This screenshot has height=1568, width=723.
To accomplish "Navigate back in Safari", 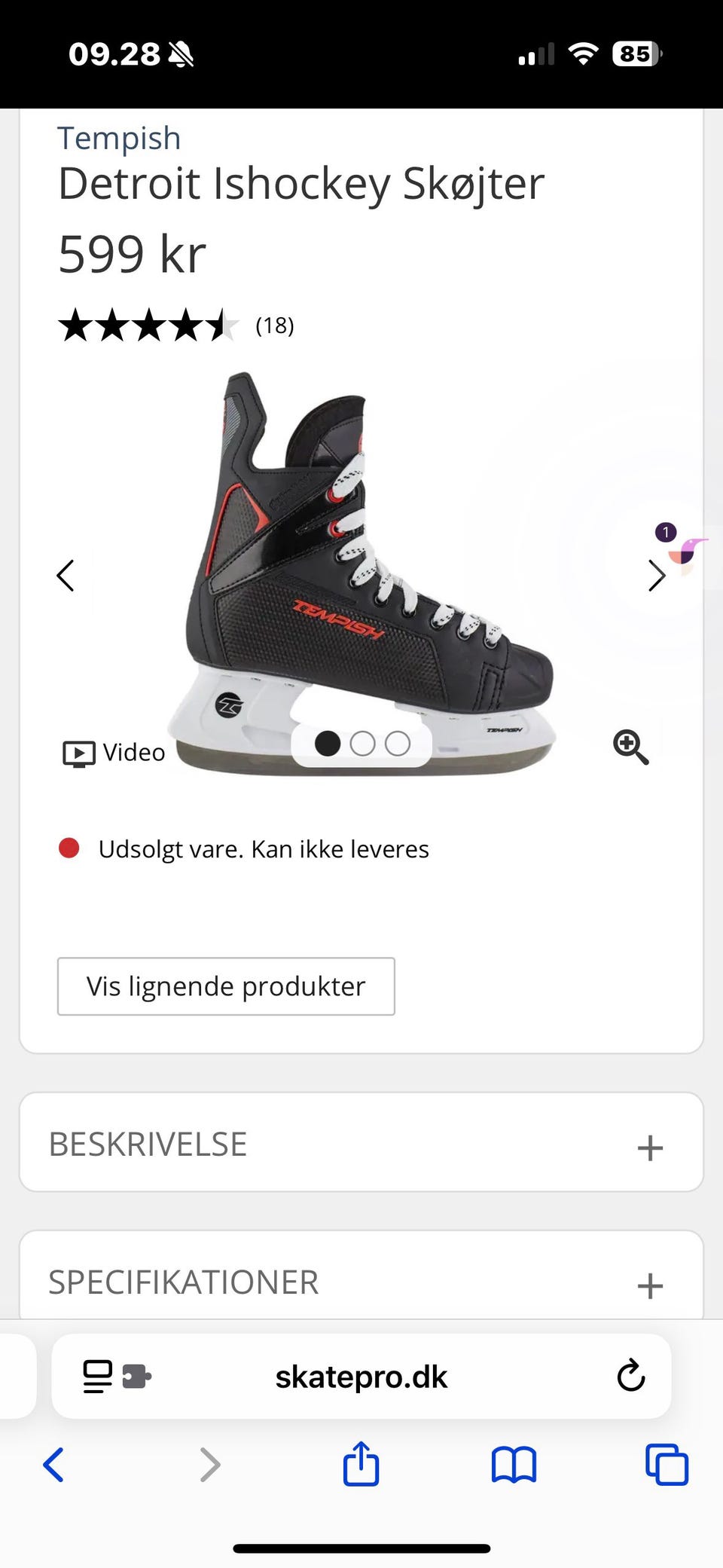I will click(53, 1465).
